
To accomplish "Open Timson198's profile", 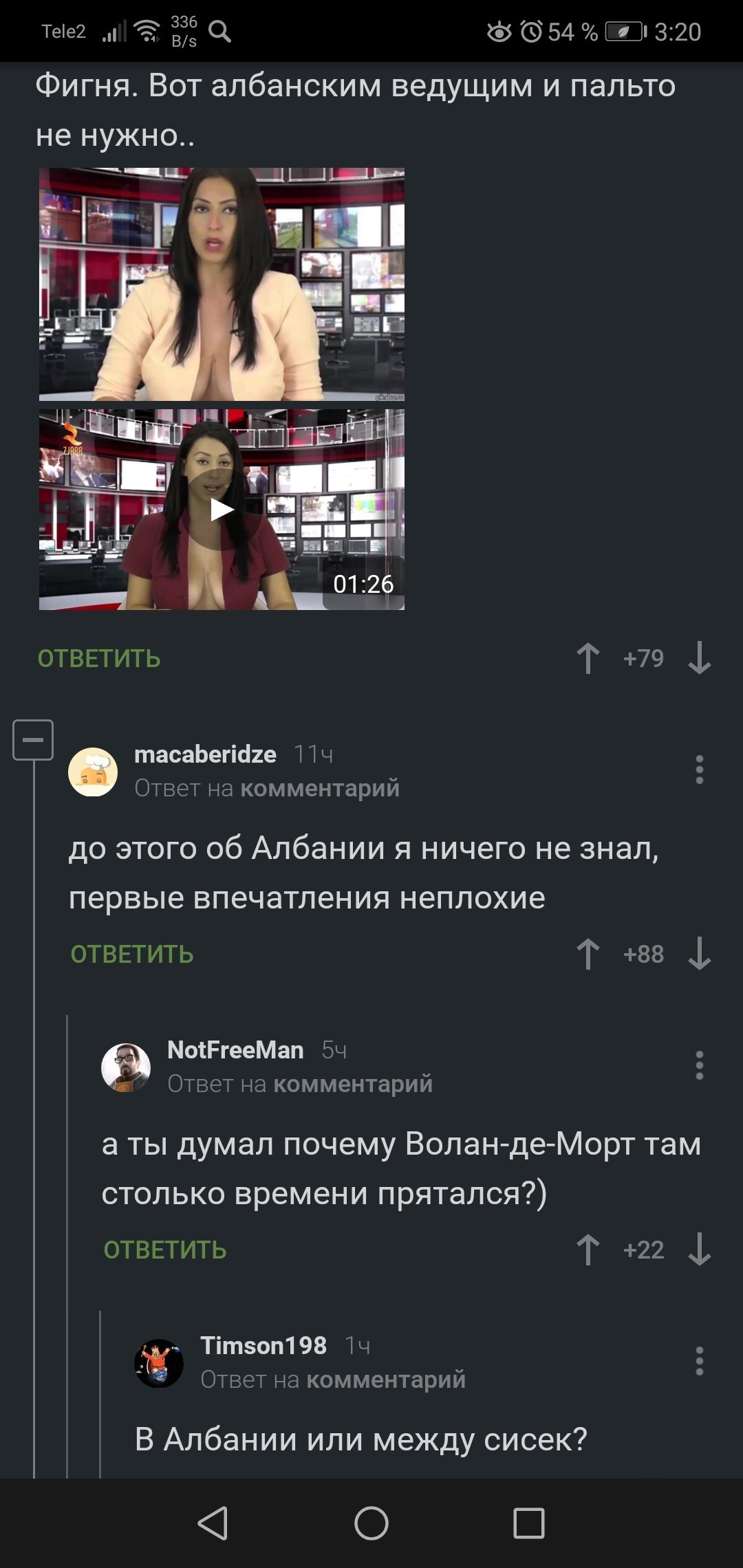I will (263, 1346).
